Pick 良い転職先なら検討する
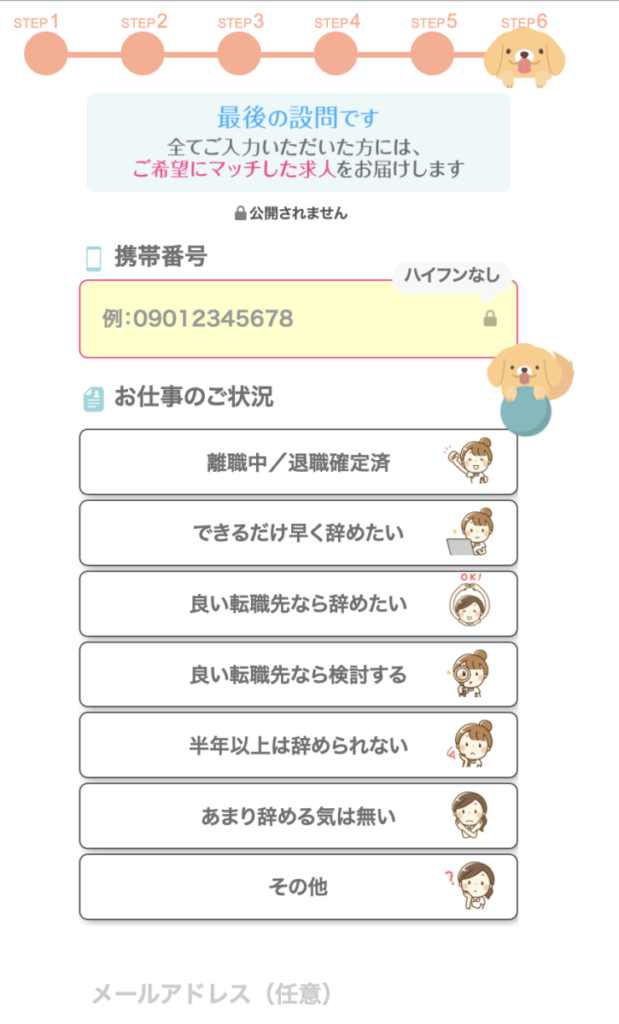 [298, 675]
